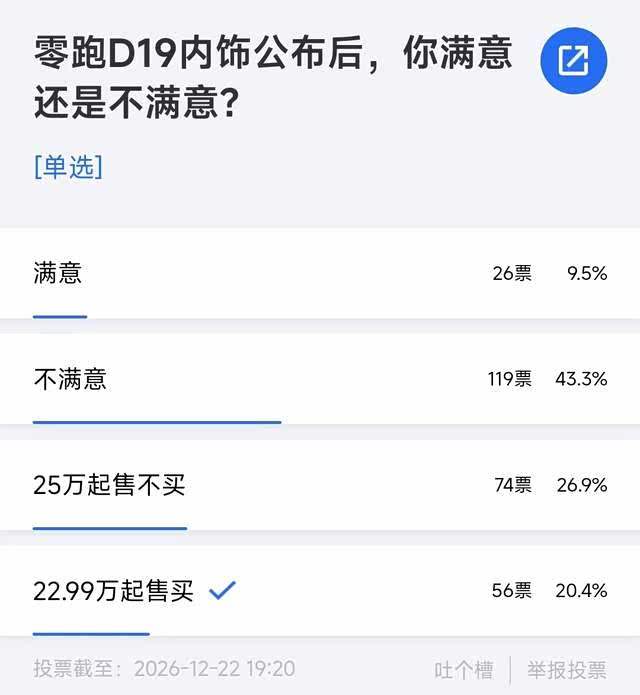This screenshot has height=695, width=640.
Task: Open 吐个槽 to comment
Action: point(464,669)
